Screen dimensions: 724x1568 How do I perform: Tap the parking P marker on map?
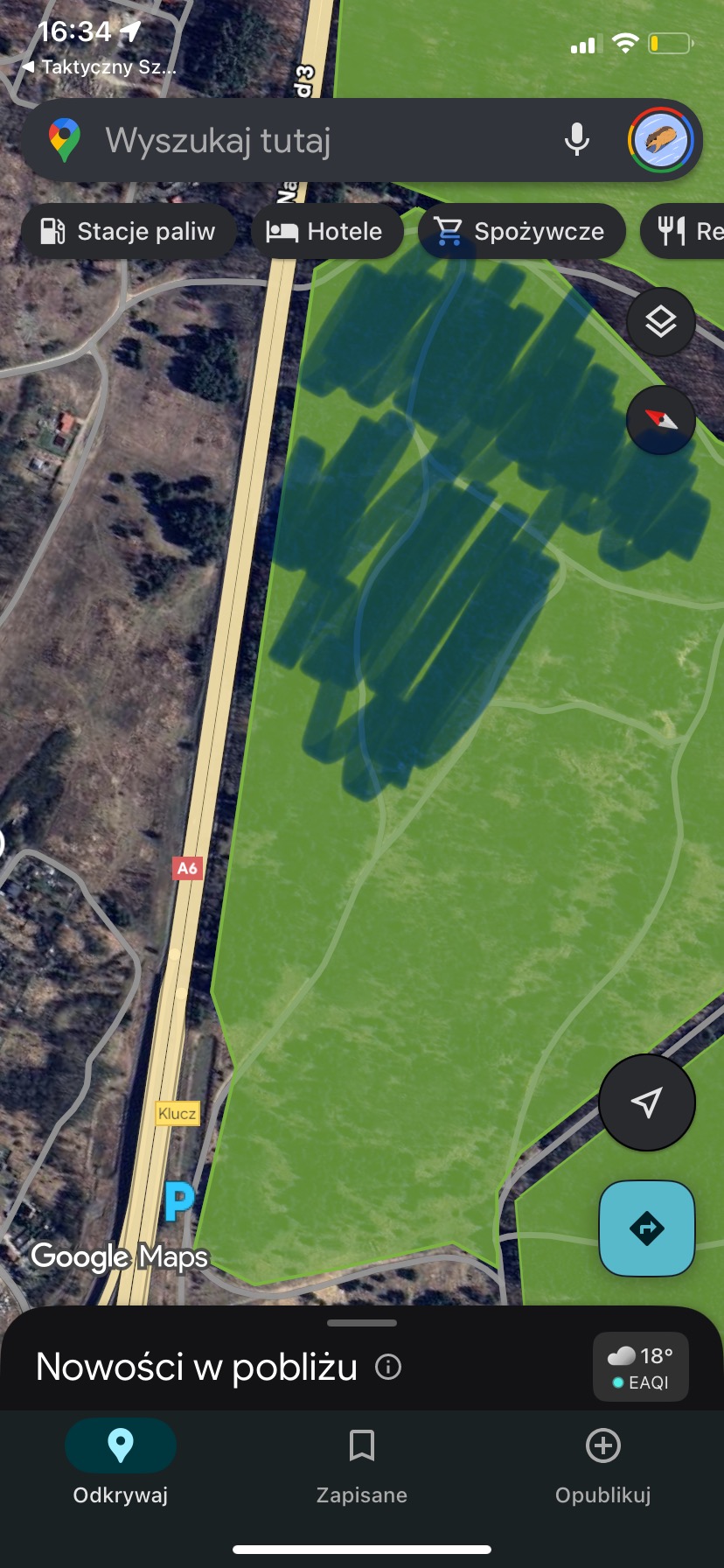tap(178, 1200)
